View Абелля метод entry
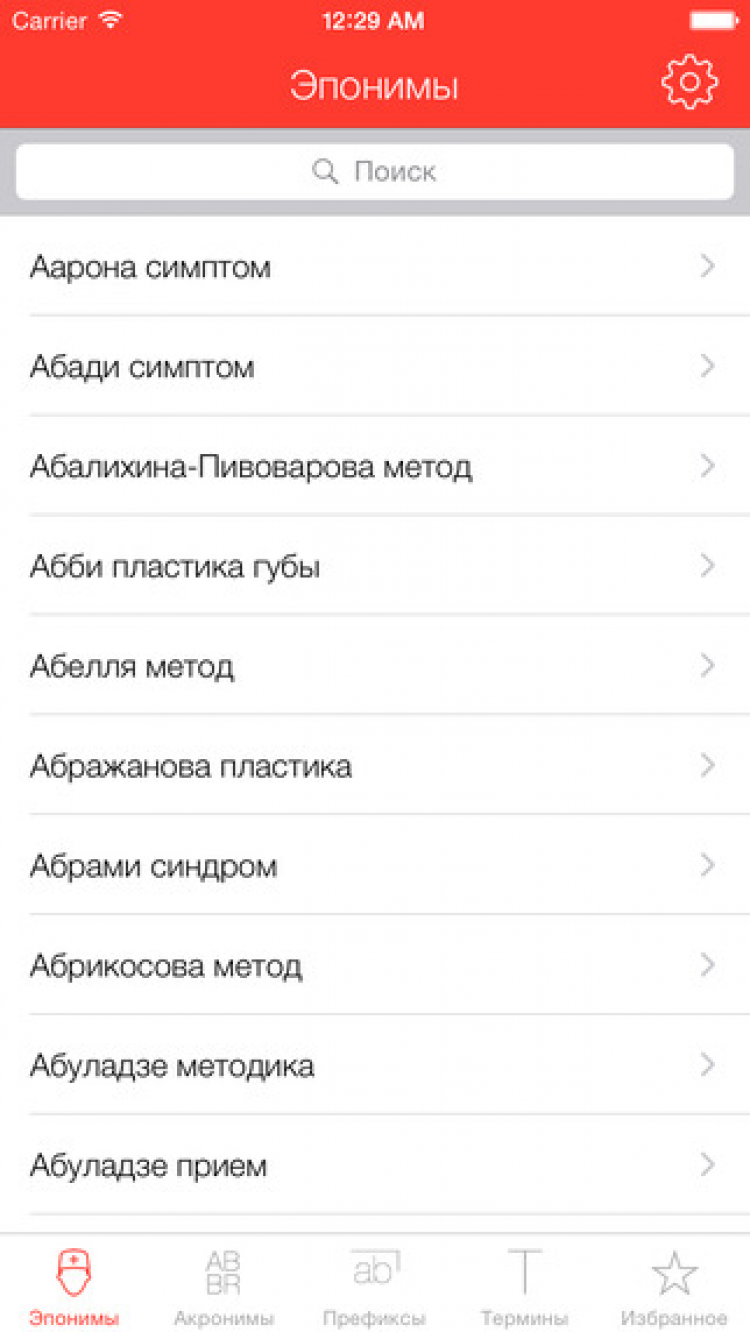This screenshot has width=750, height=1332. [375, 666]
